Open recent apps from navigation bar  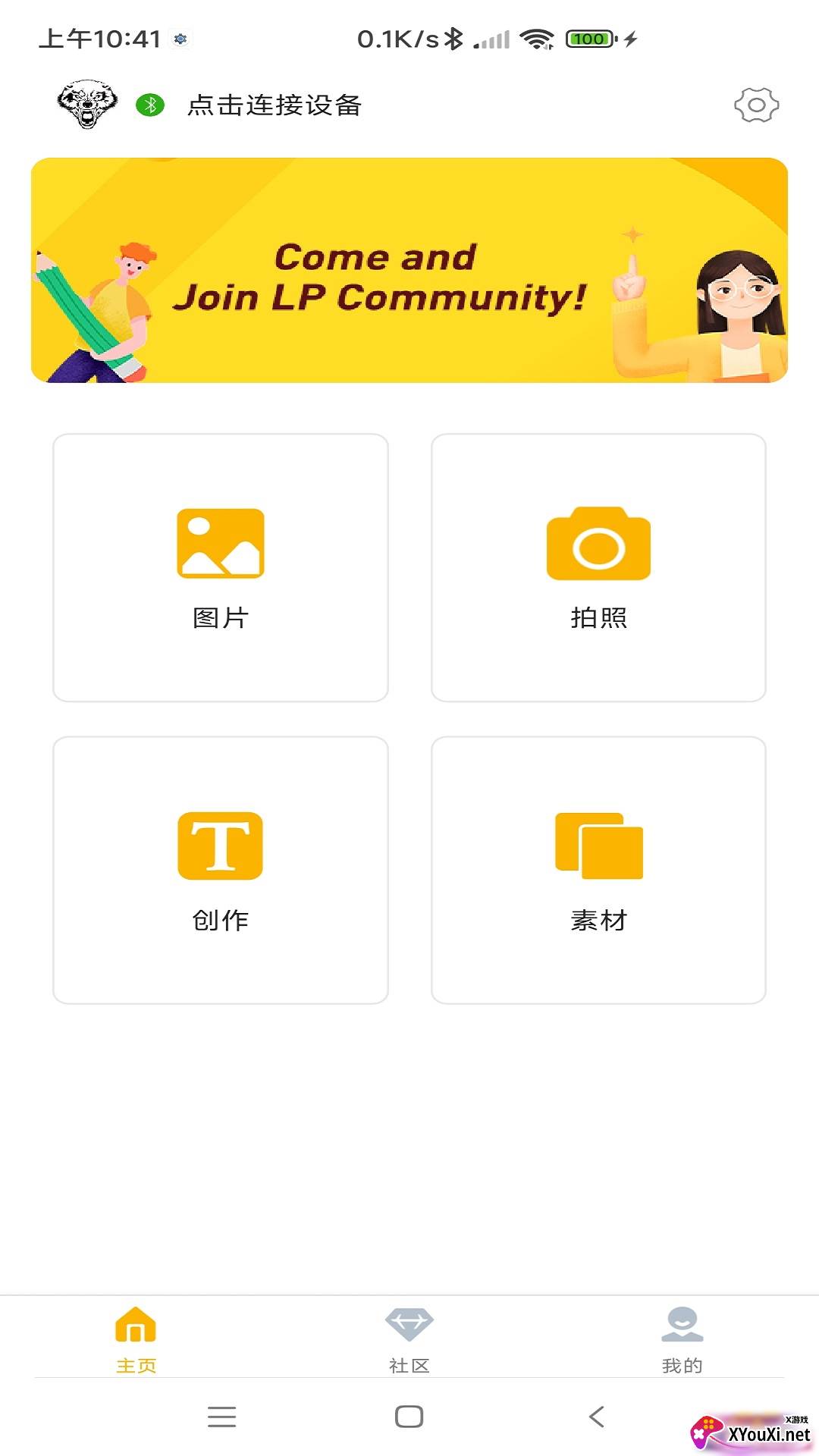tap(221, 1416)
